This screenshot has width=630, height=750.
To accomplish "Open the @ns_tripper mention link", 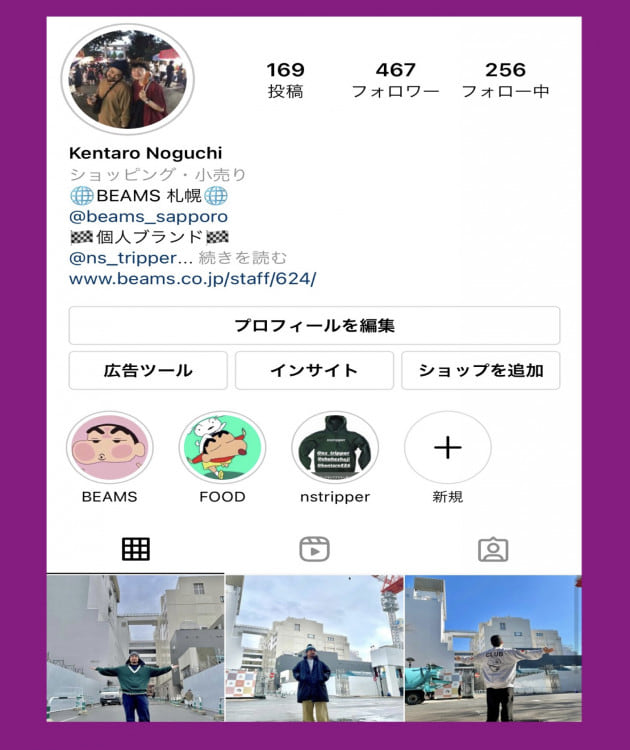I will coord(122,258).
